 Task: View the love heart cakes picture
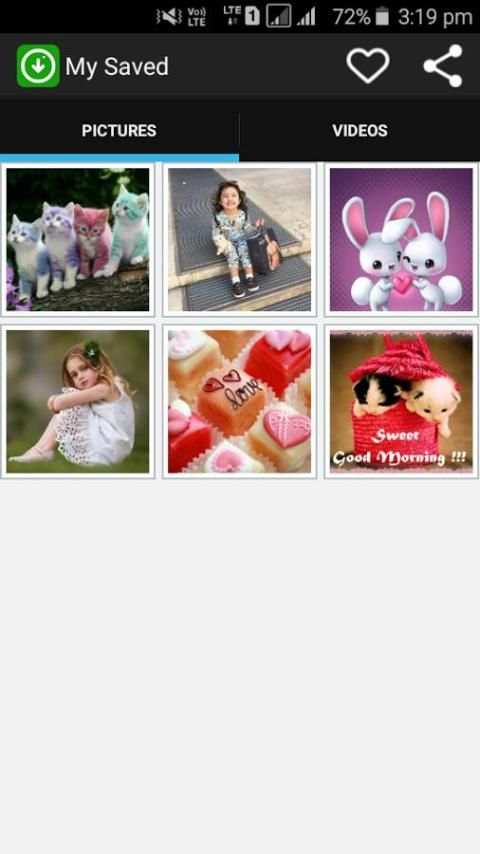pos(240,402)
